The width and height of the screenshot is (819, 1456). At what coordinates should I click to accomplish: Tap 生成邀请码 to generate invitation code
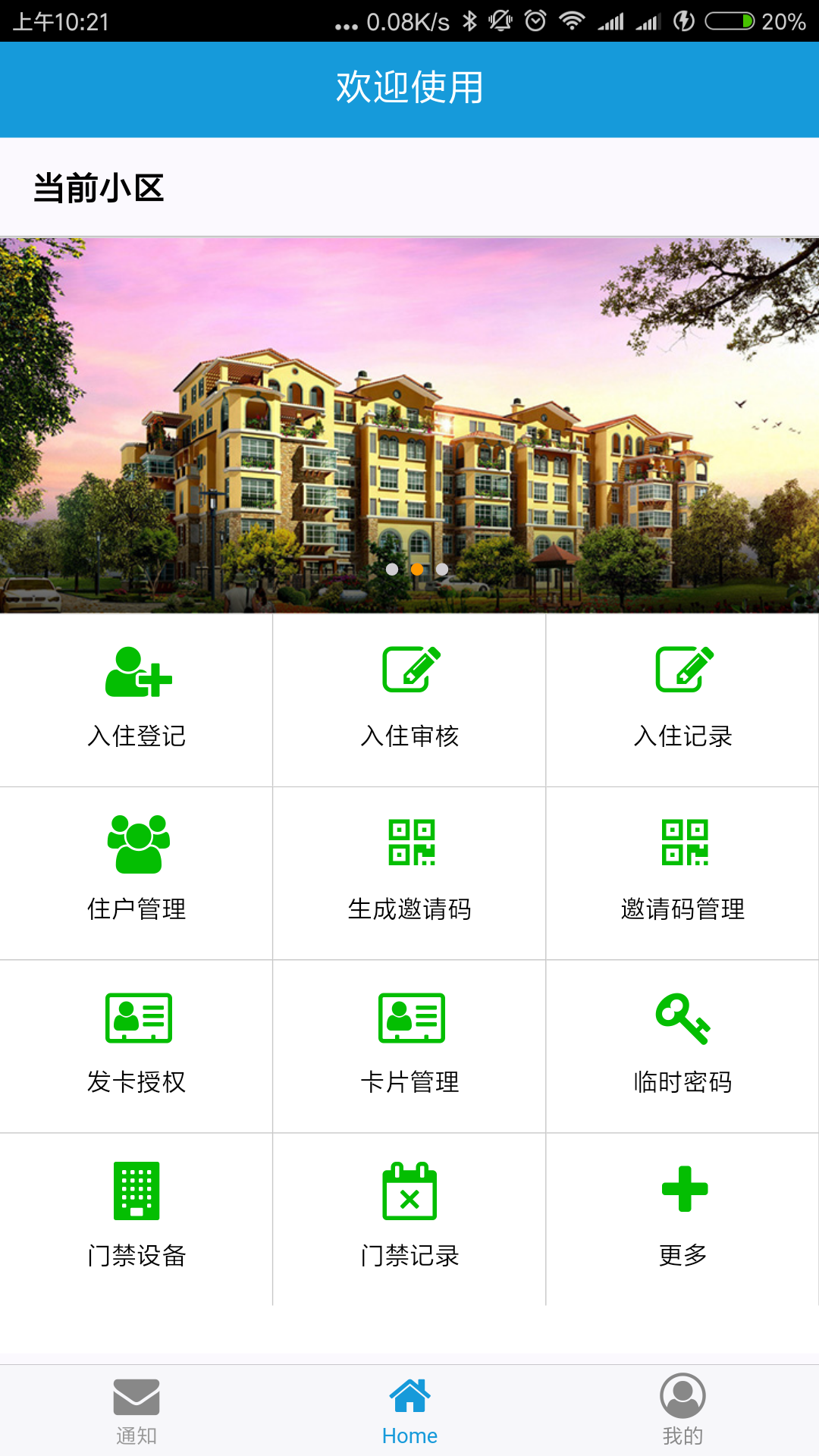(409, 872)
